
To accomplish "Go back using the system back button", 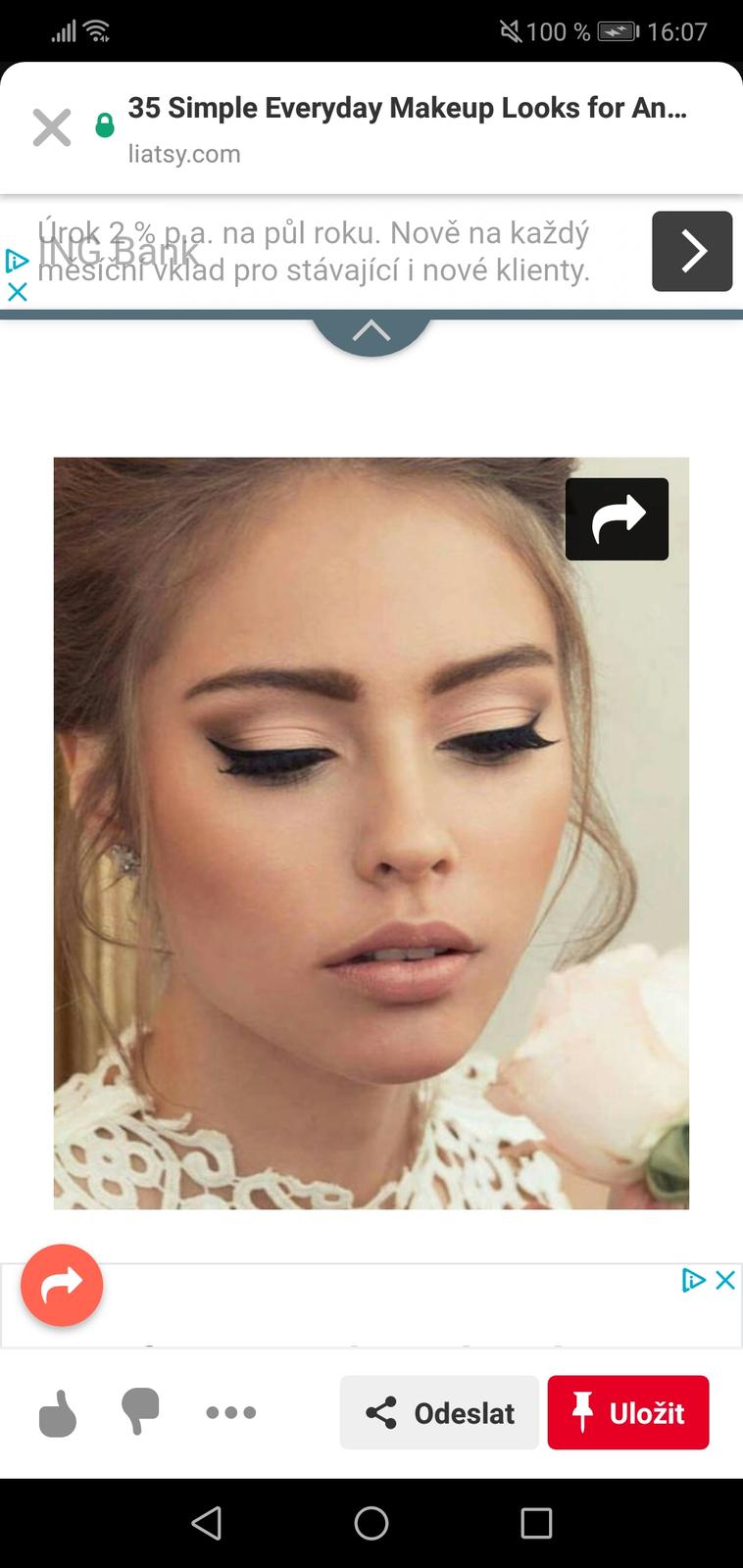I will click(206, 1523).
